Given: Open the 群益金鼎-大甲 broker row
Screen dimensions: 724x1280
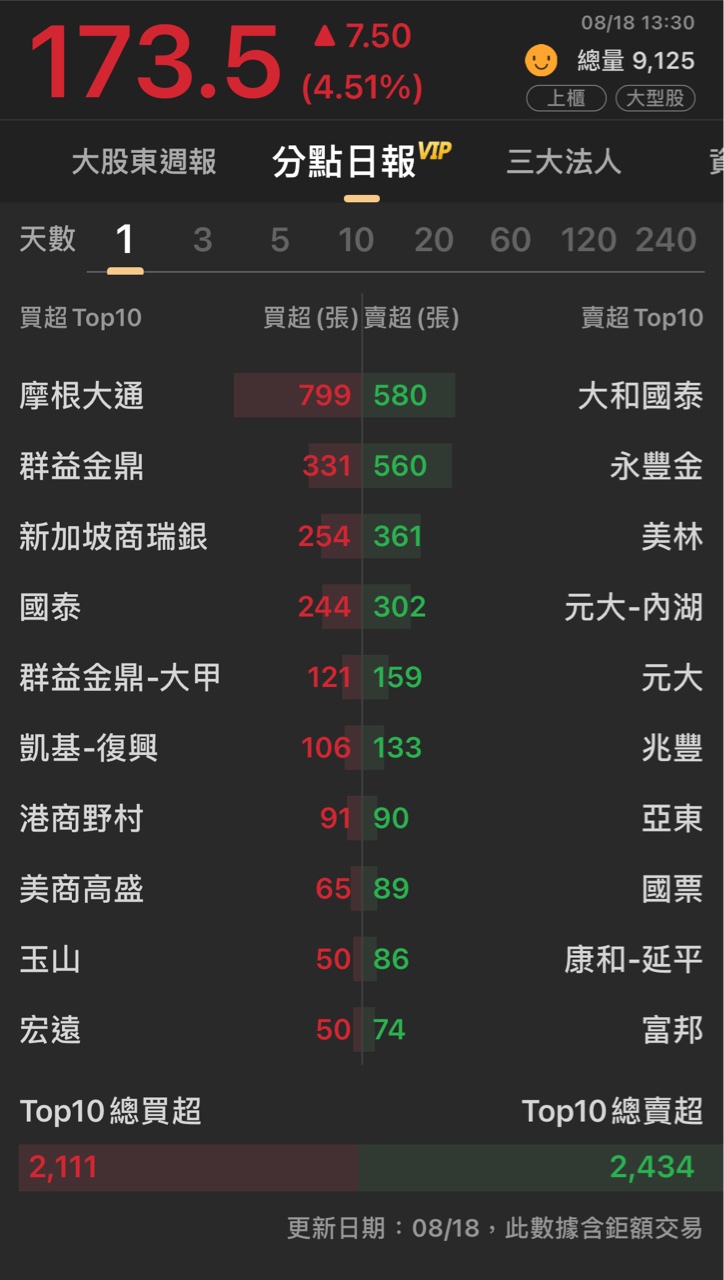Looking at the screenshot, I should pyautogui.click(x=120, y=678).
